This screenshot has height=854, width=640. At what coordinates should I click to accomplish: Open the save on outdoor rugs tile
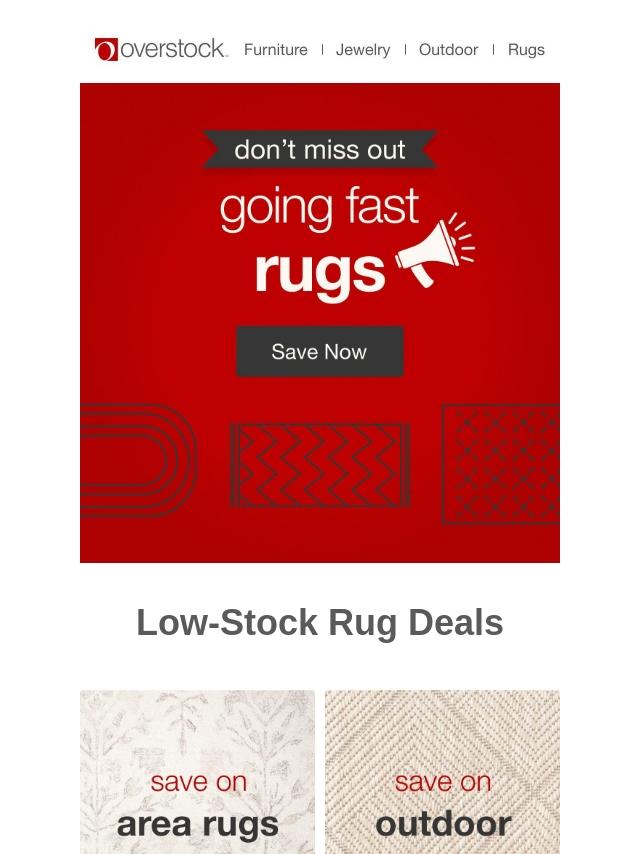tap(442, 772)
